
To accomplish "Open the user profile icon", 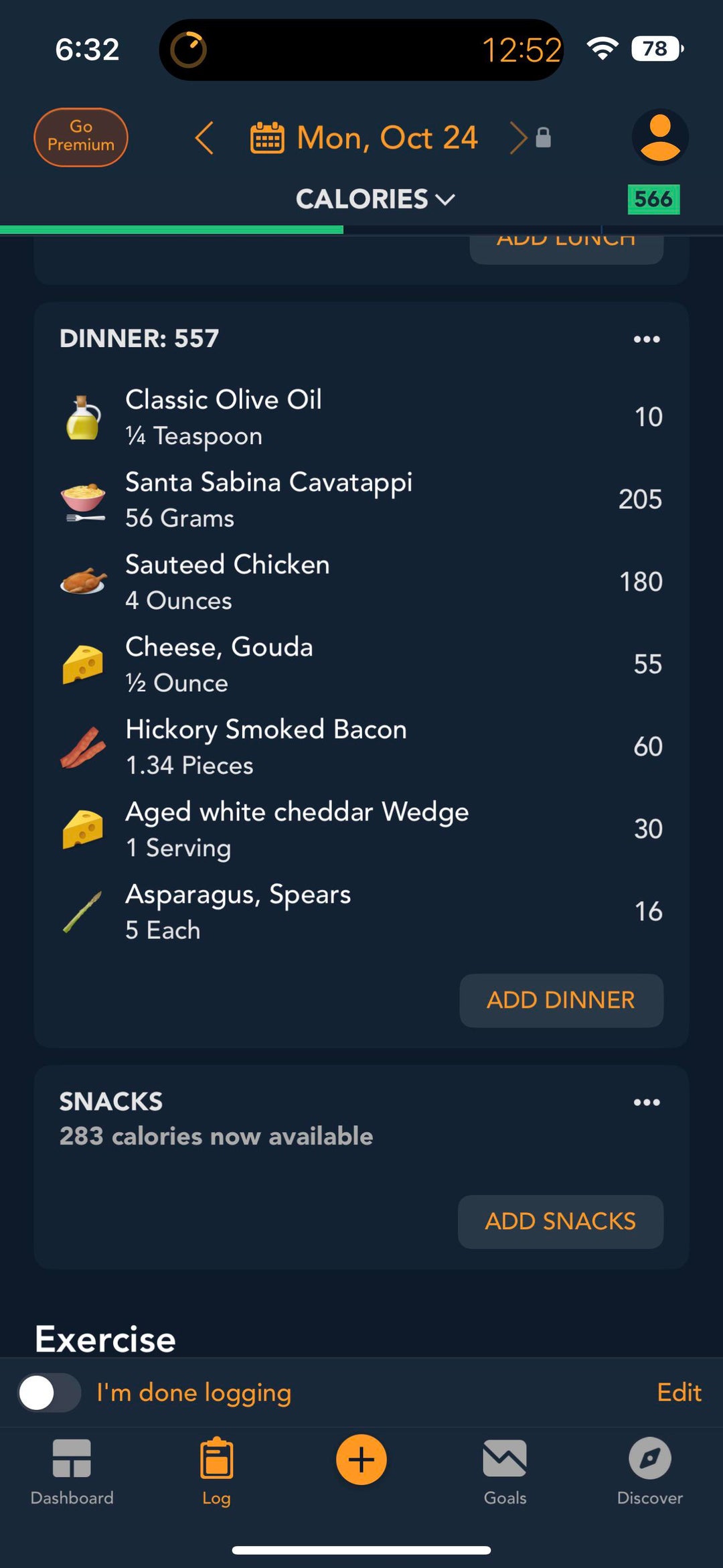I will click(x=659, y=137).
